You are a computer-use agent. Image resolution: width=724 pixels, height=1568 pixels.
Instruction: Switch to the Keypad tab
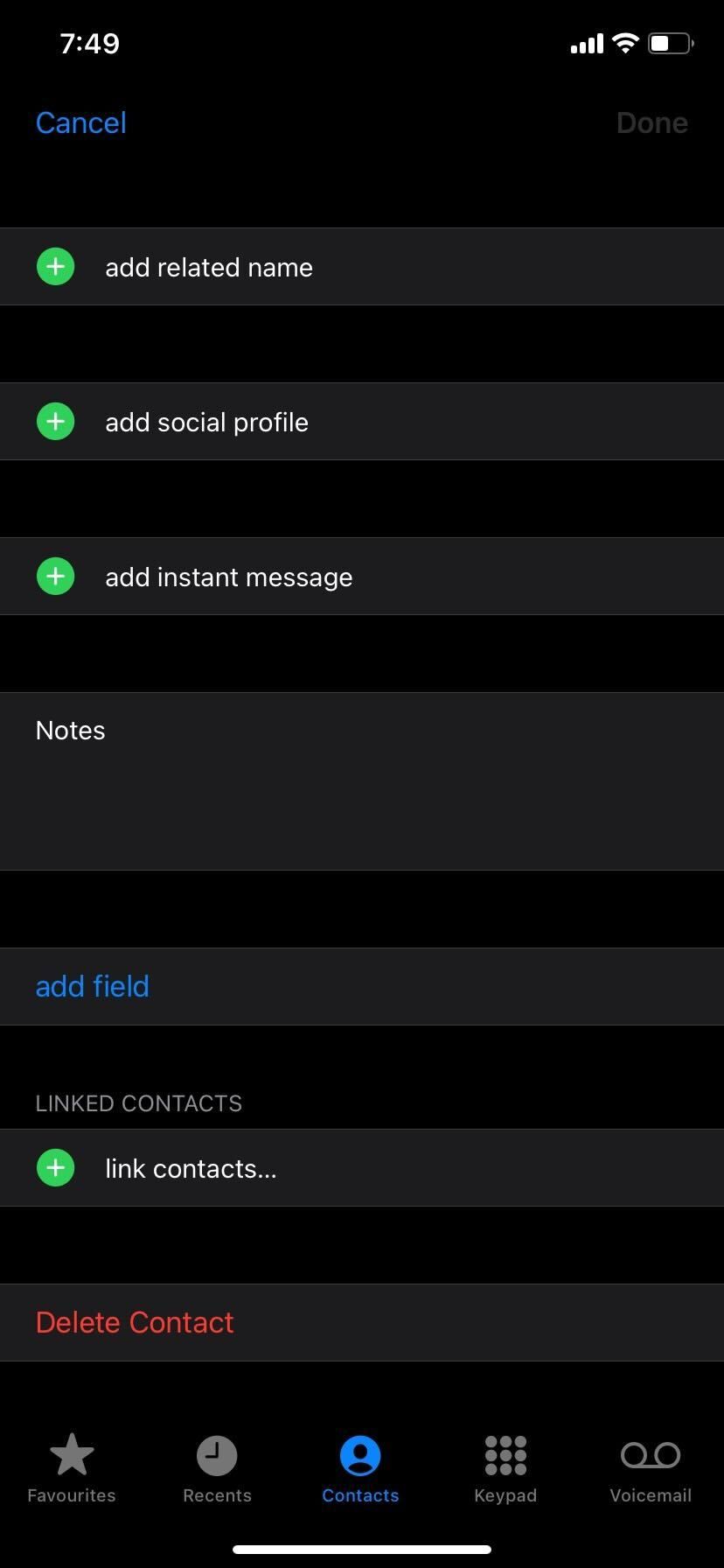(505, 1468)
